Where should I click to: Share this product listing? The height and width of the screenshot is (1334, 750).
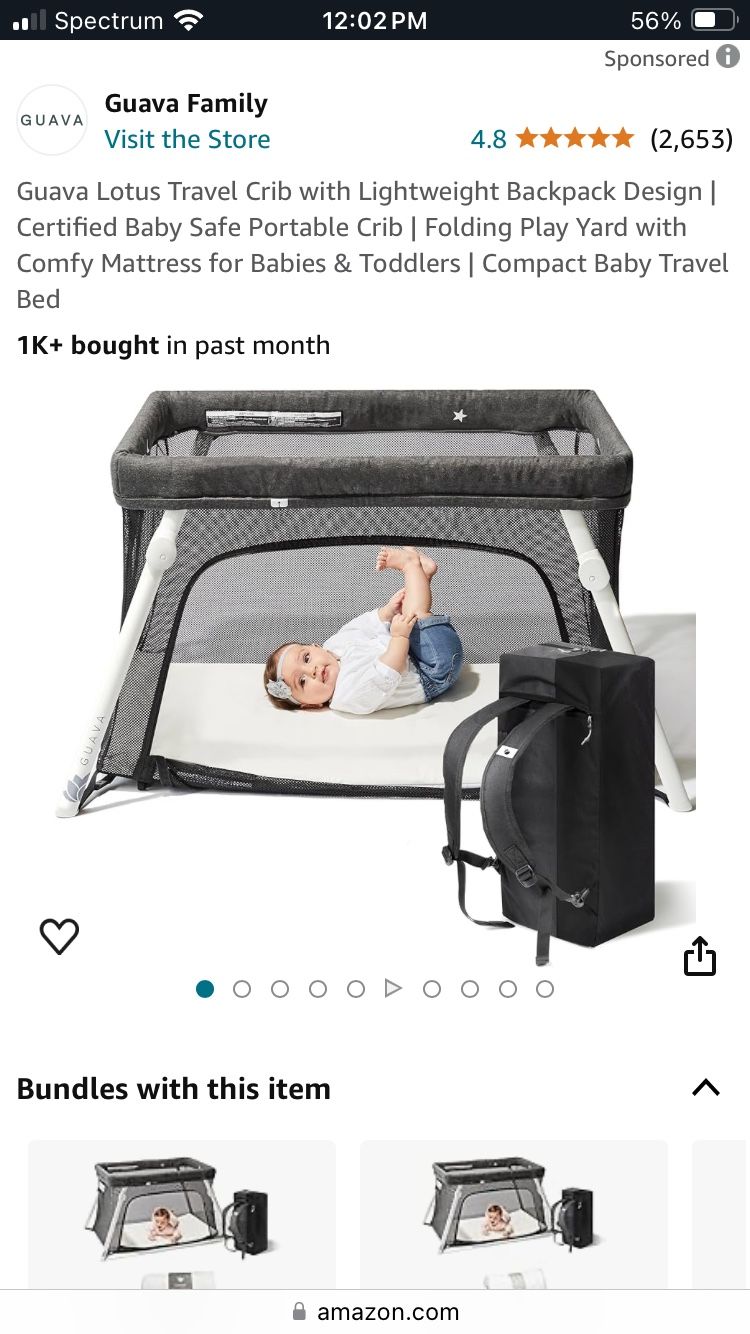(700, 956)
